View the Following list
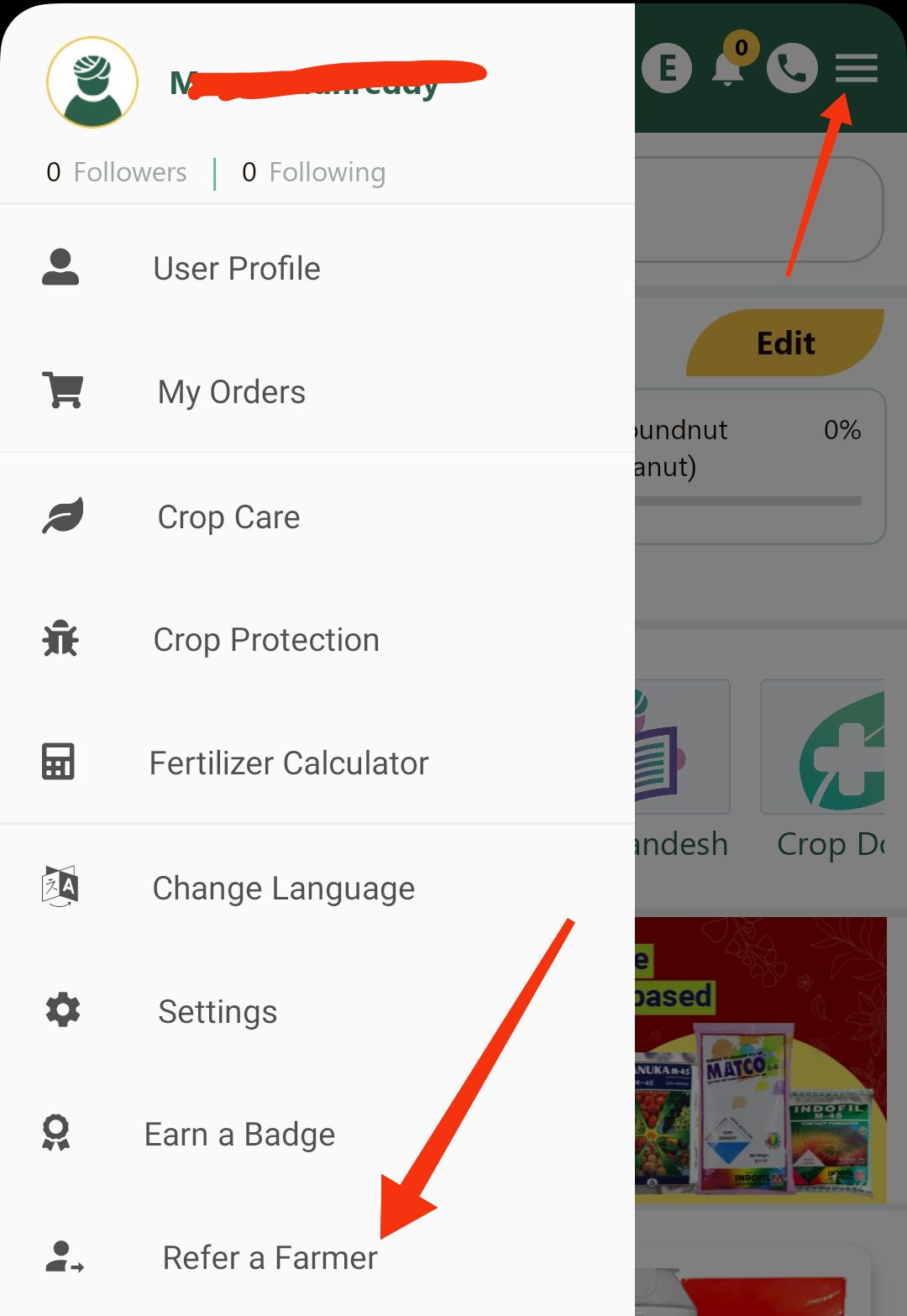 click(313, 172)
